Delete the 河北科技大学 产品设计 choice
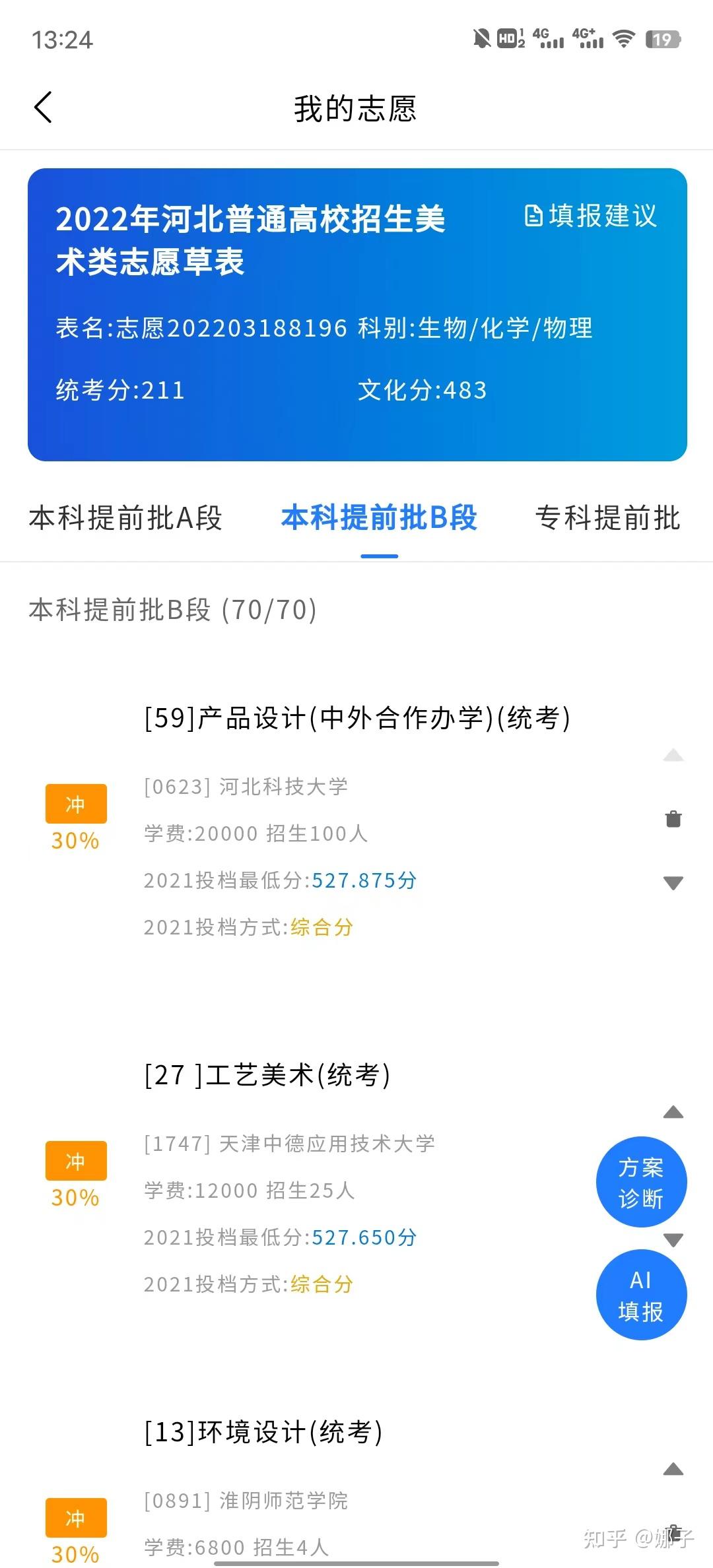The height and width of the screenshot is (1568, 713). (673, 819)
